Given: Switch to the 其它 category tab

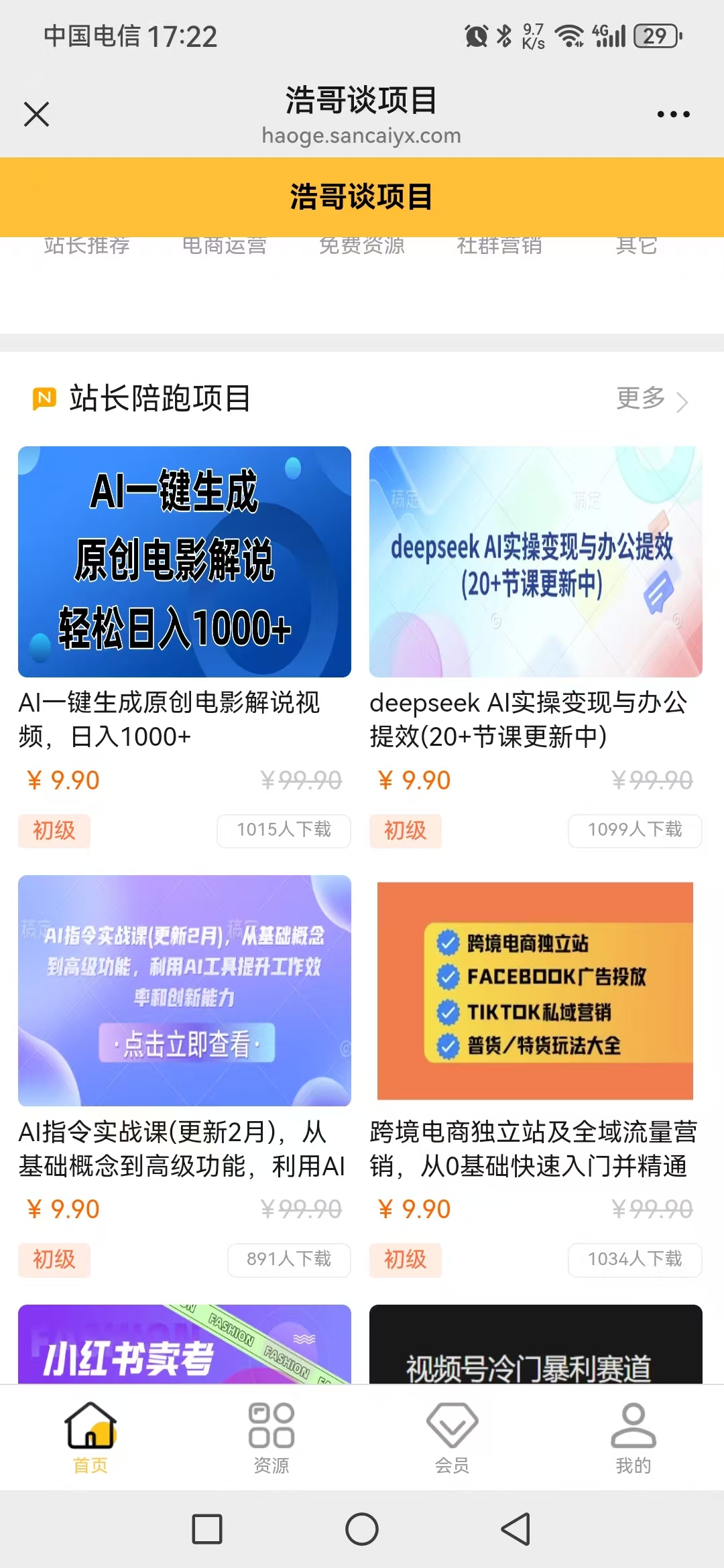Looking at the screenshot, I should [636, 245].
